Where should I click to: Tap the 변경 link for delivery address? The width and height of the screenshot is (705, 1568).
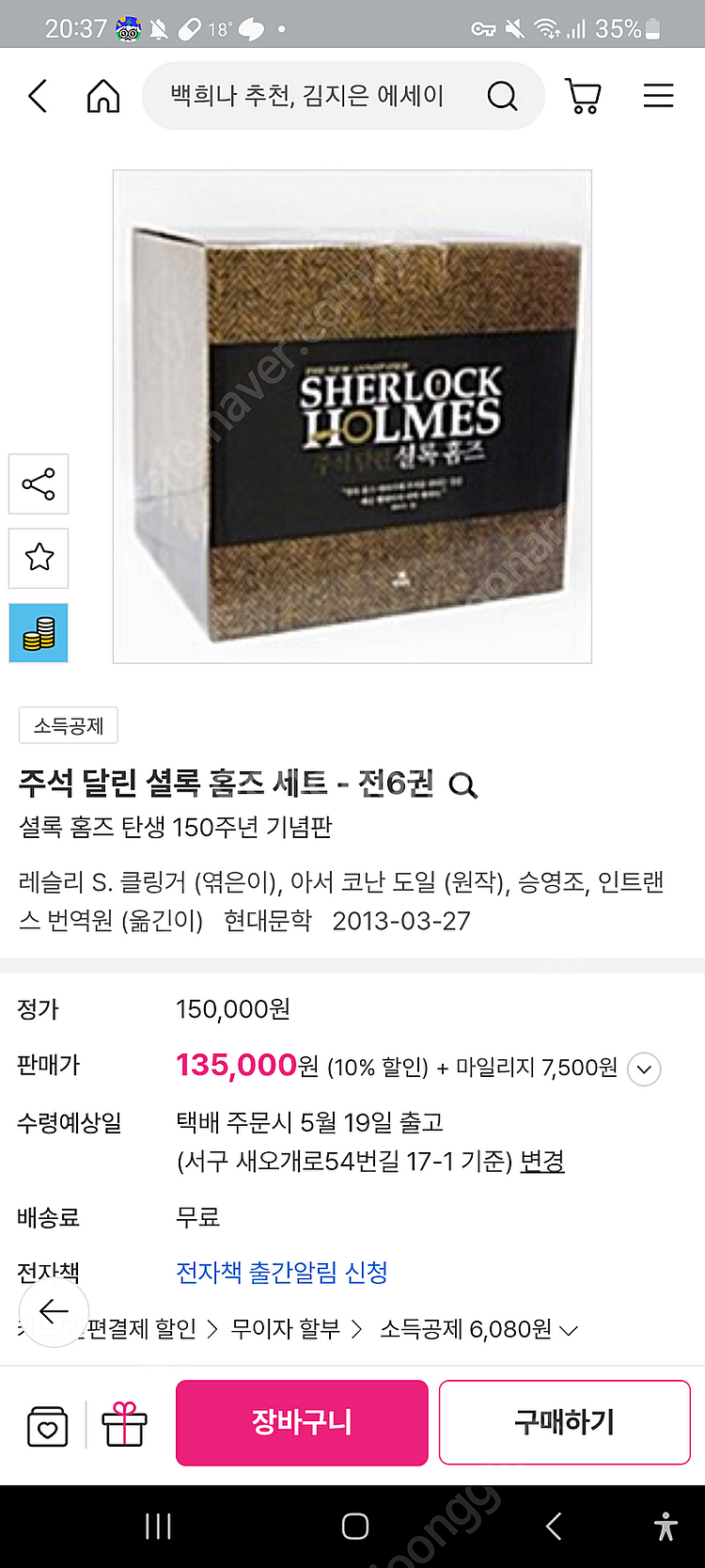[543, 1163]
